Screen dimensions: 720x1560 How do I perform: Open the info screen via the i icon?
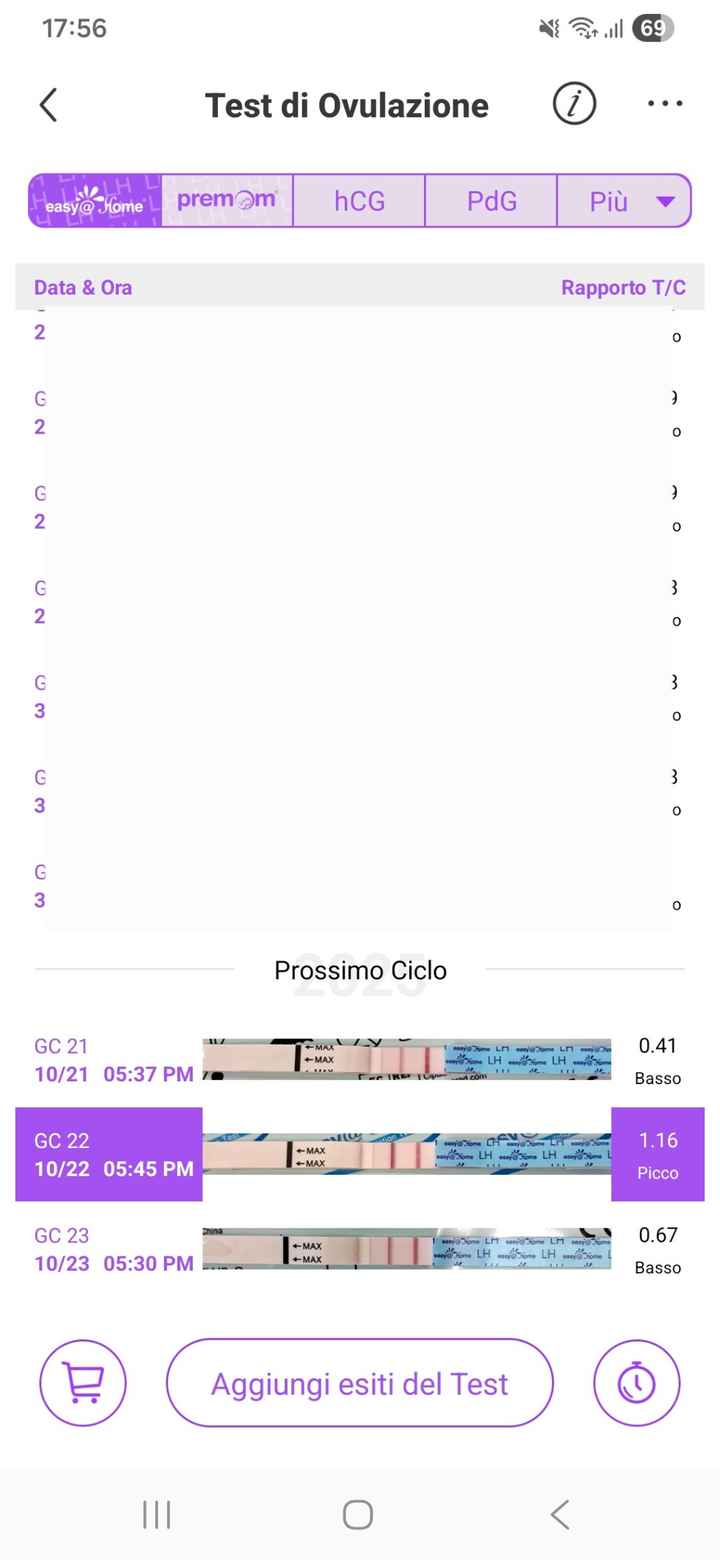[574, 103]
